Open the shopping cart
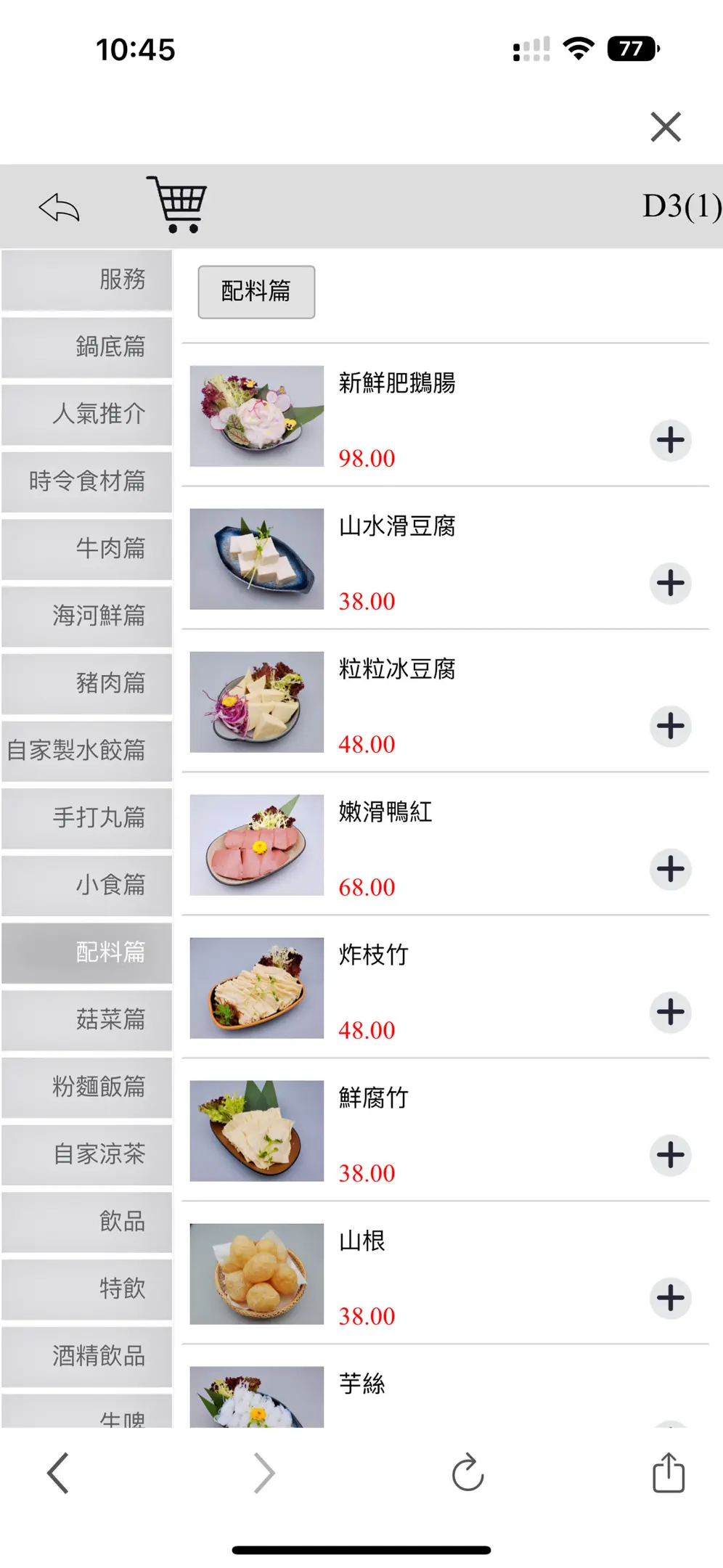Viewport: 723px width, 1568px height. click(178, 205)
